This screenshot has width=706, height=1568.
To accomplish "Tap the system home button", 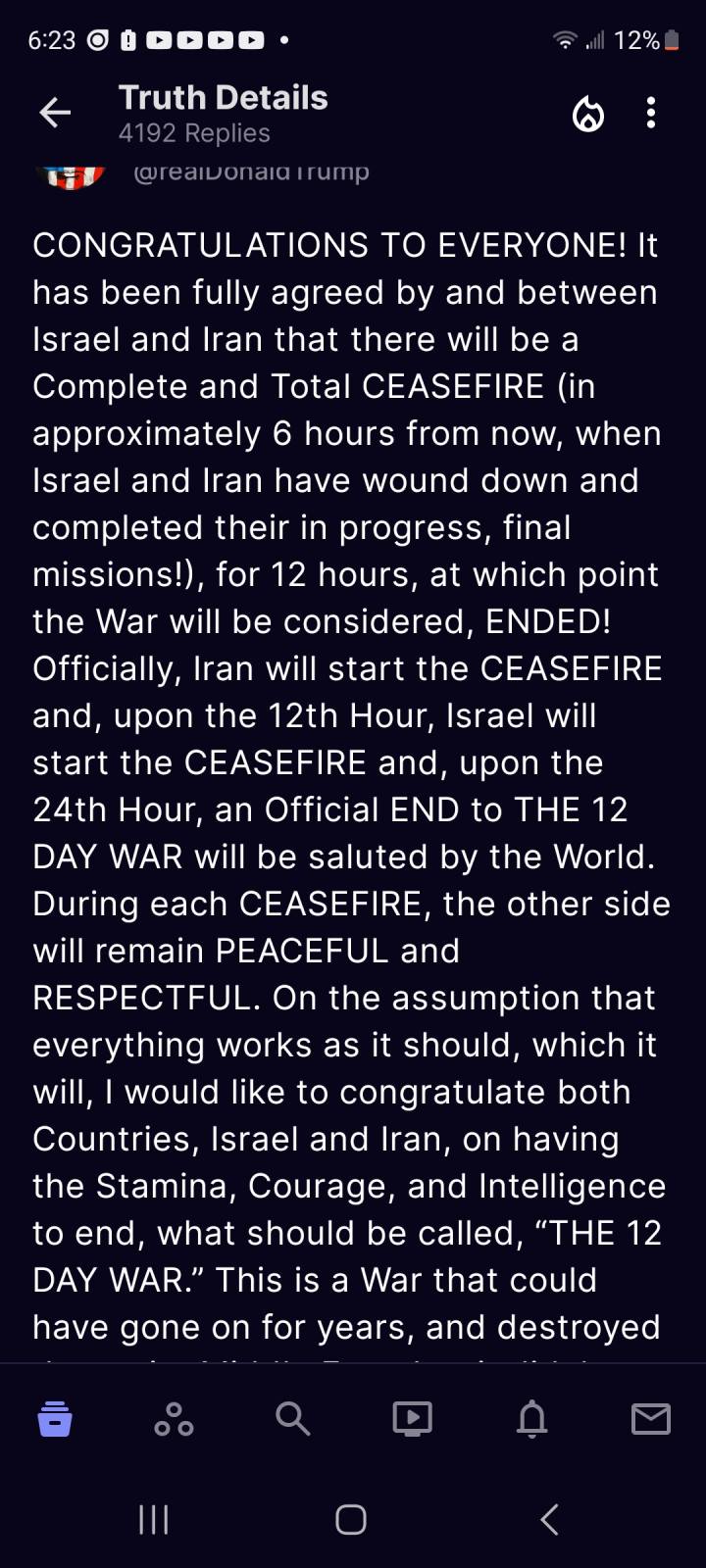I will click(x=351, y=1520).
